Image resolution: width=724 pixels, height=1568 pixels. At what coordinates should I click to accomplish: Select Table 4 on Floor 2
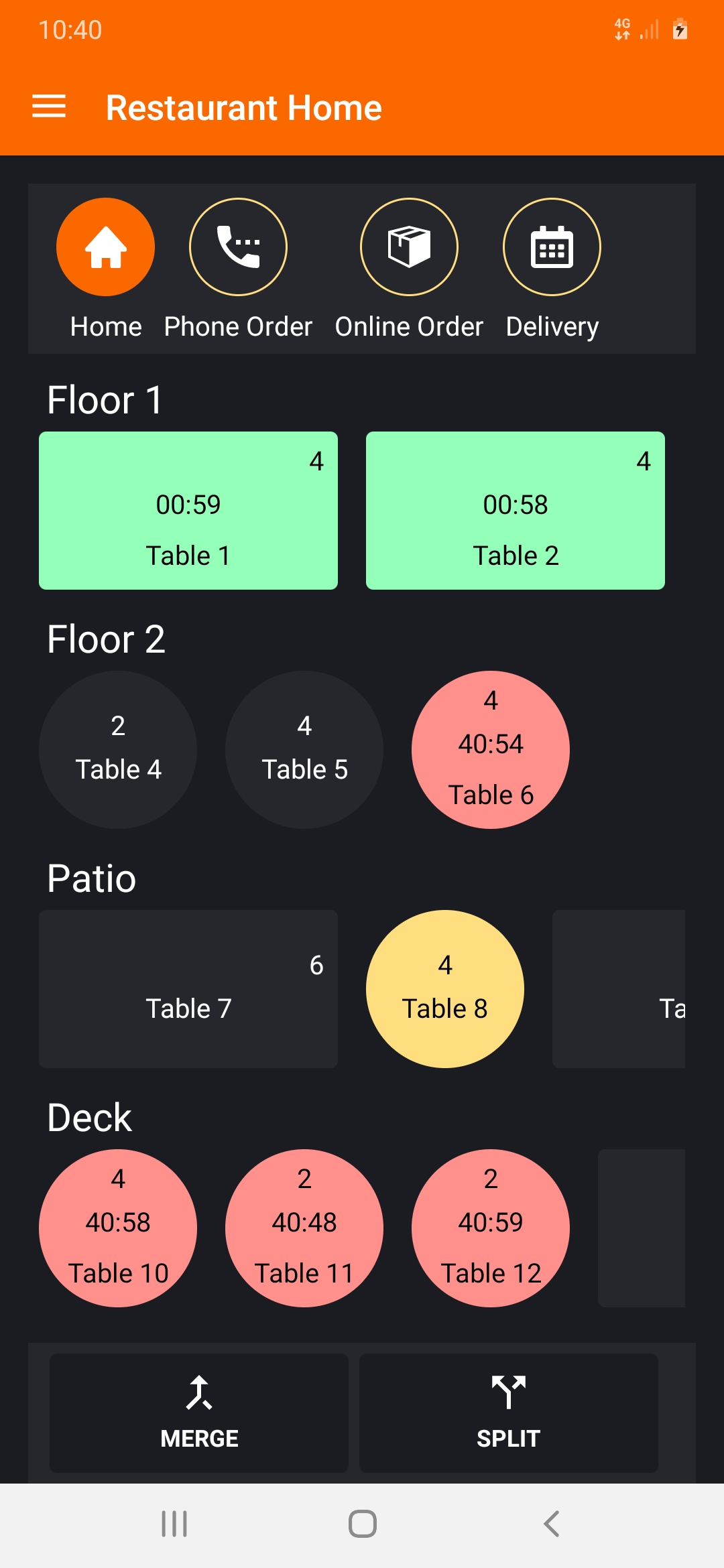[x=118, y=750]
